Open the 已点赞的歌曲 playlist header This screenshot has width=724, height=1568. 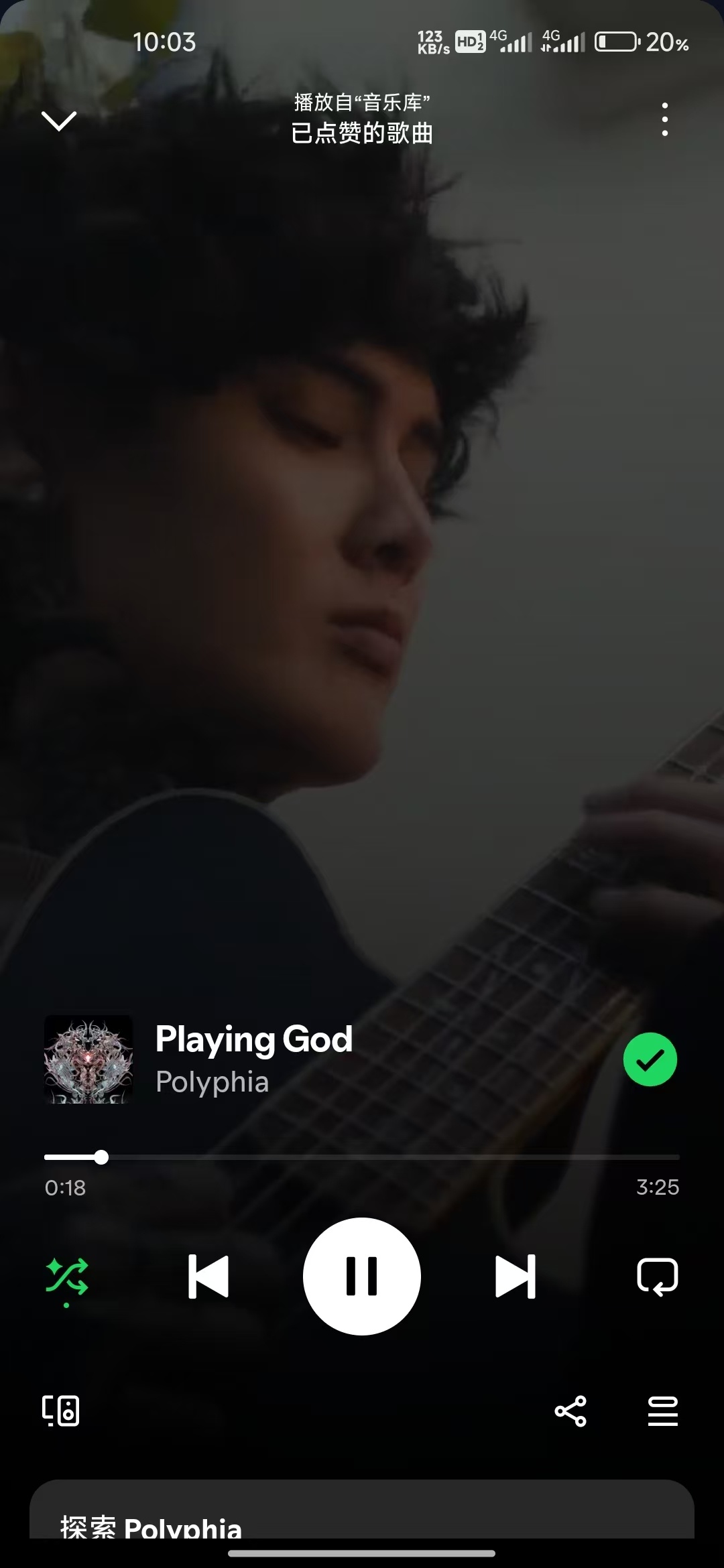[362, 133]
